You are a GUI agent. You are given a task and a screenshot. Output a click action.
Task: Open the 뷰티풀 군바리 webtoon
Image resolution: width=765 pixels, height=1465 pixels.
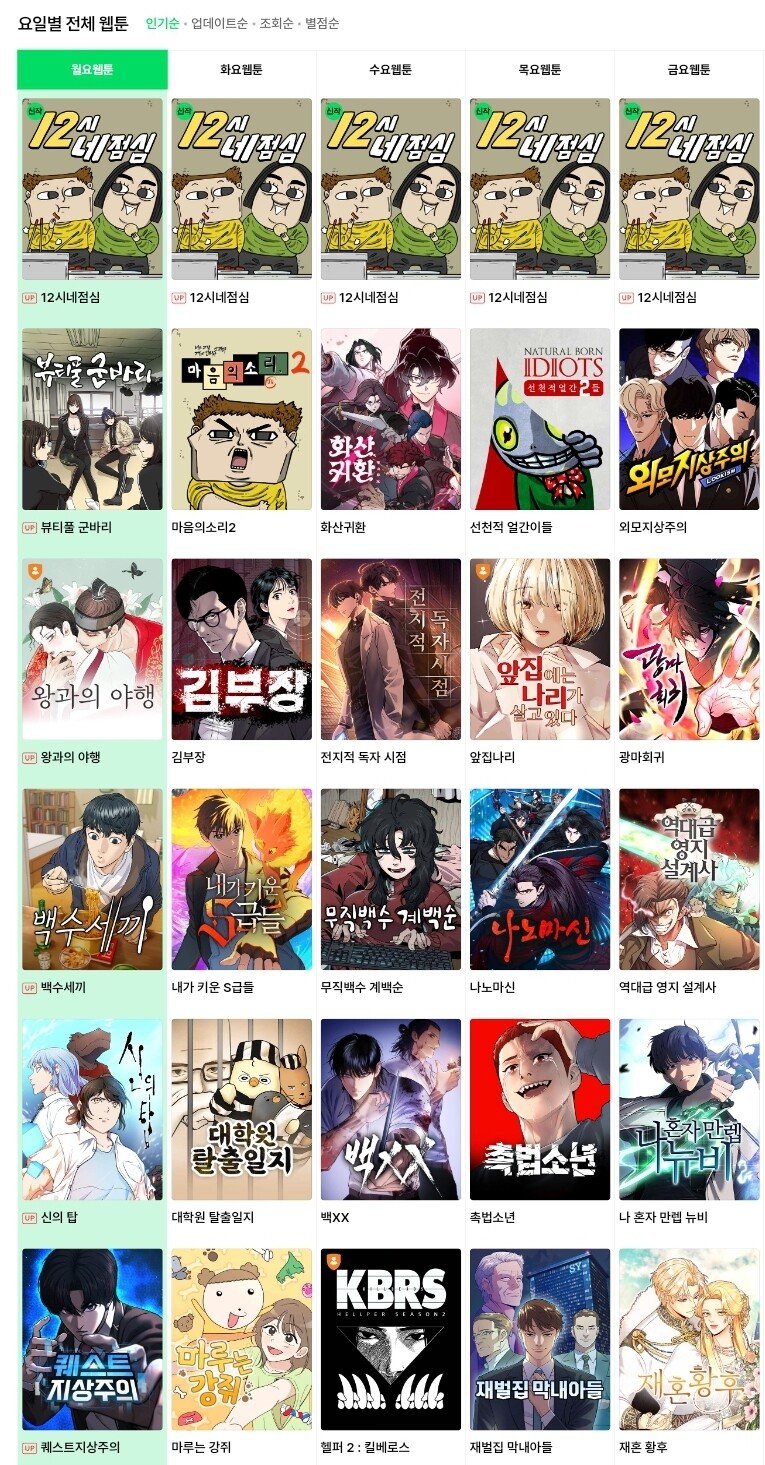92,419
